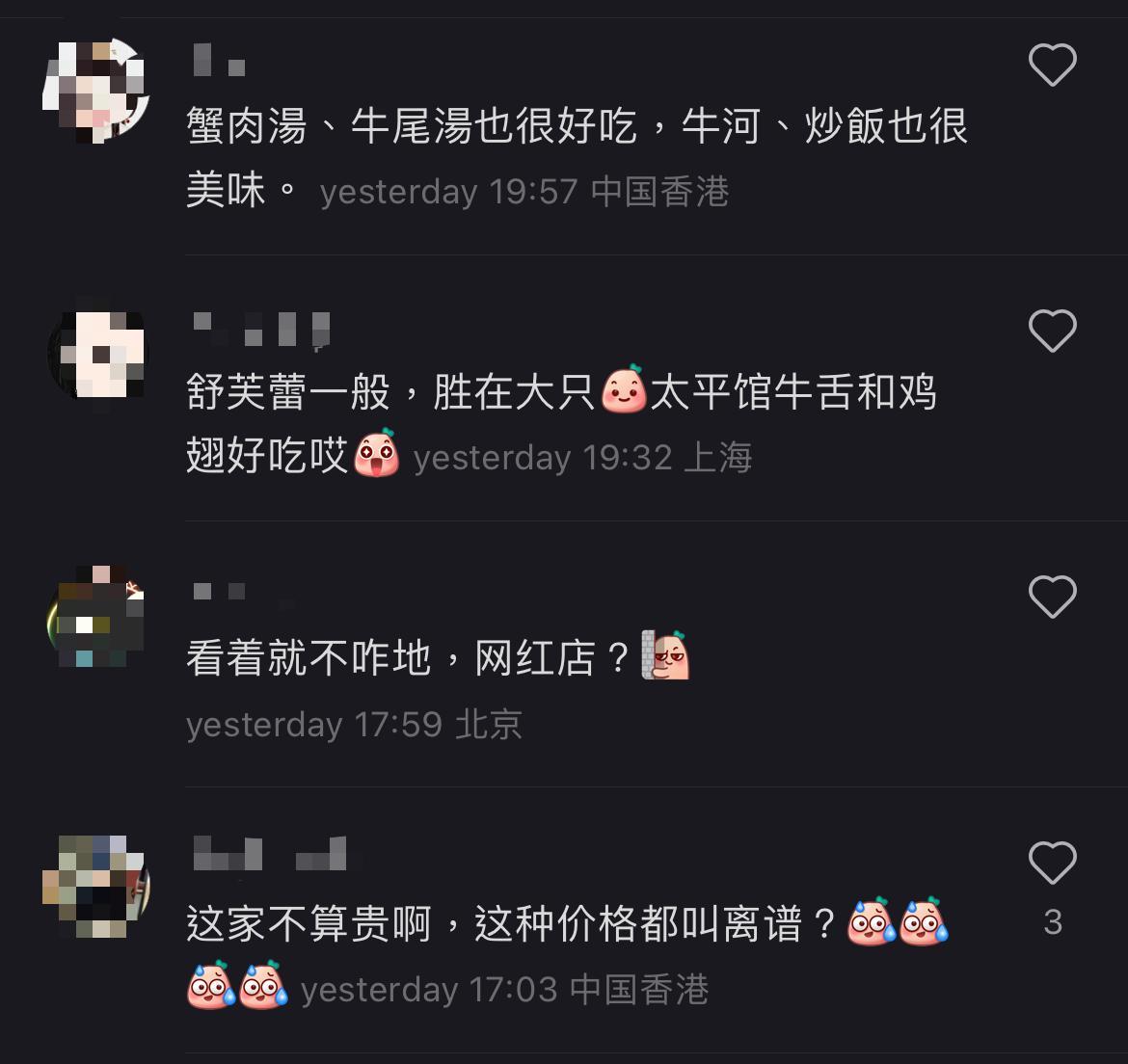The image size is (1128, 1064).
Task: Like the comment about 蟹肉湯 and 牛尾湯
Action: pyautogui.click(x=1052, y=66)
